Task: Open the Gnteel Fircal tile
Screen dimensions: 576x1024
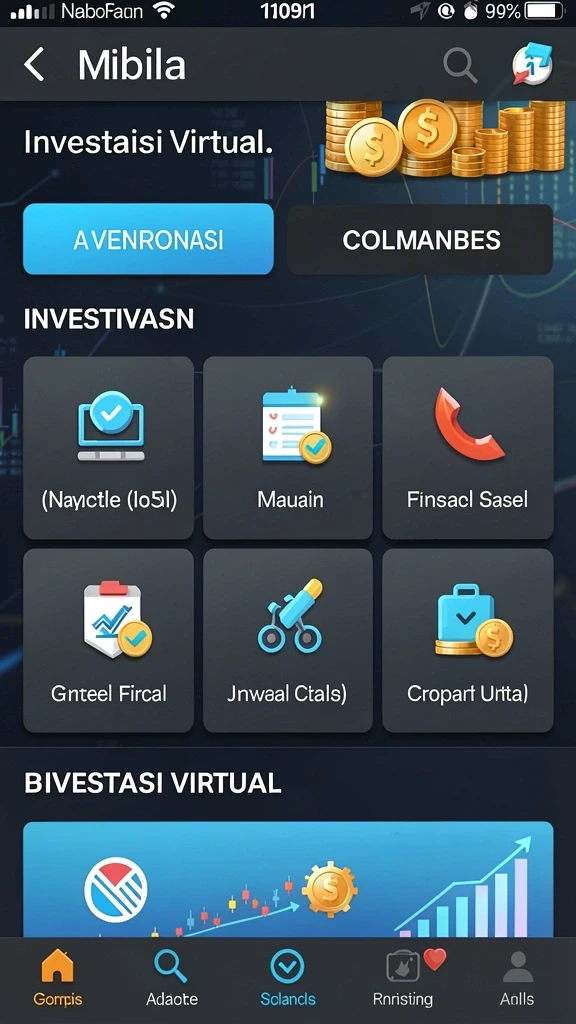Action: click(x=108, y=641)
